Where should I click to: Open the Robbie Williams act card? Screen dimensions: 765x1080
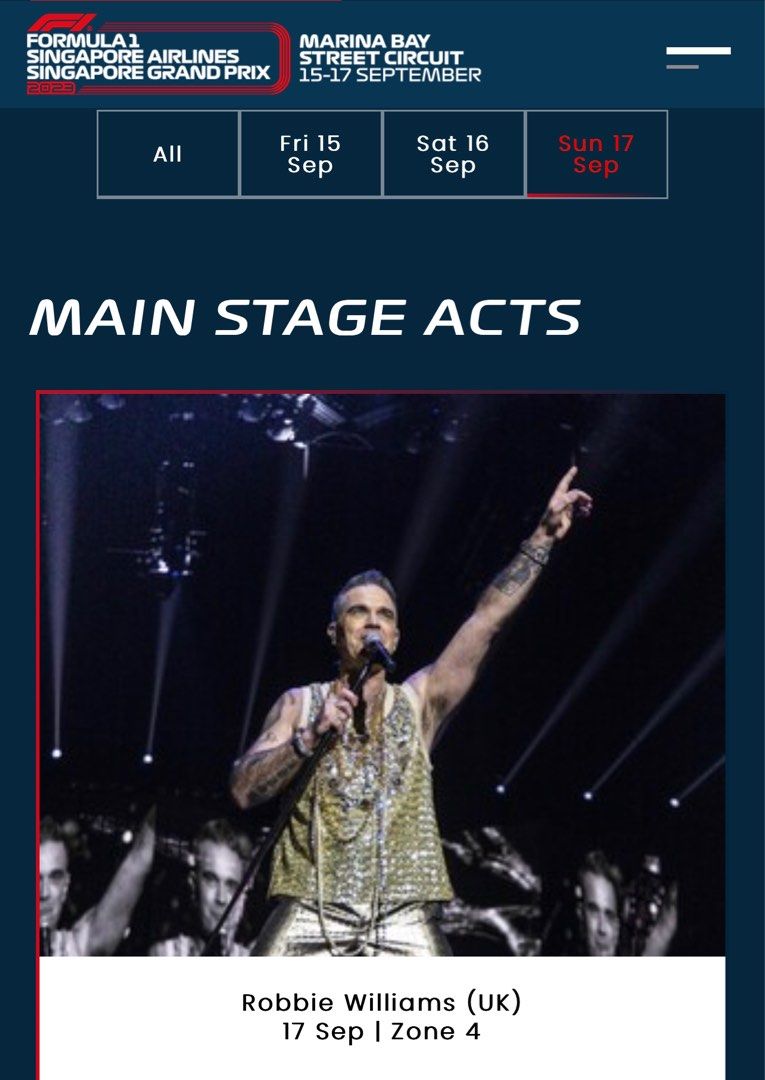tap(381, 700)
